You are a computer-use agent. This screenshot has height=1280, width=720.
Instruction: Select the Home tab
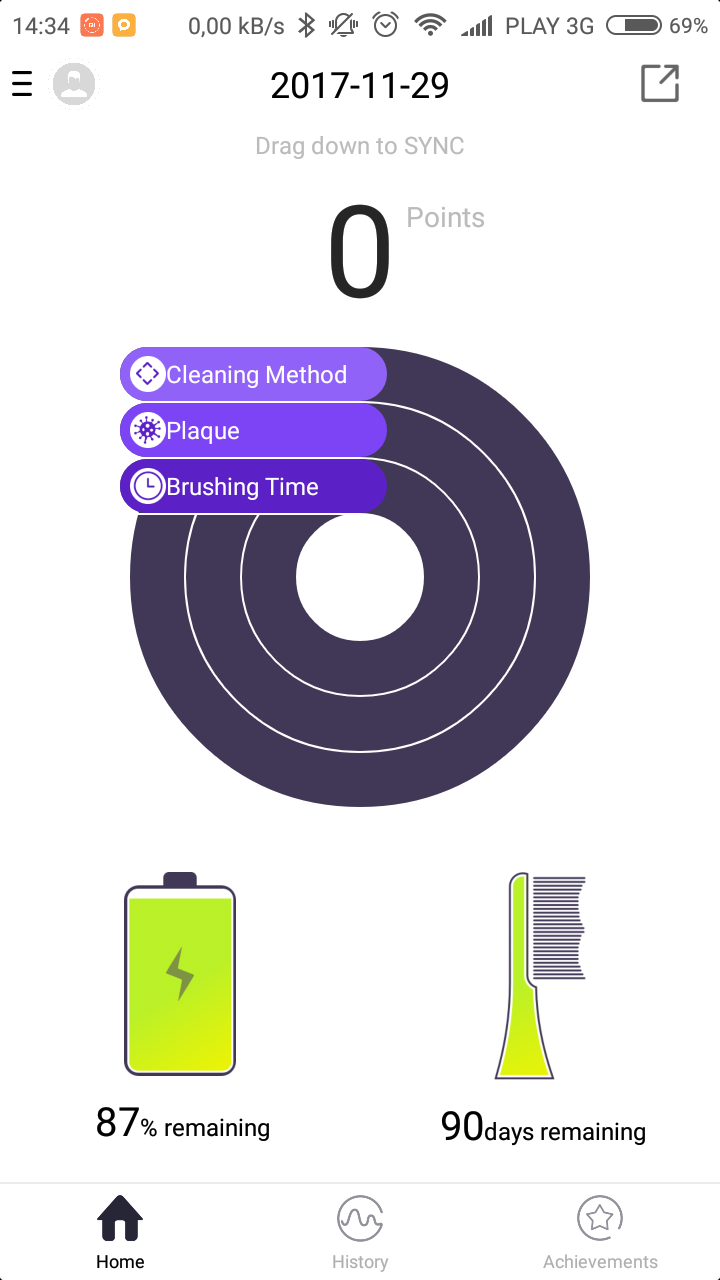pos(120,1232)
